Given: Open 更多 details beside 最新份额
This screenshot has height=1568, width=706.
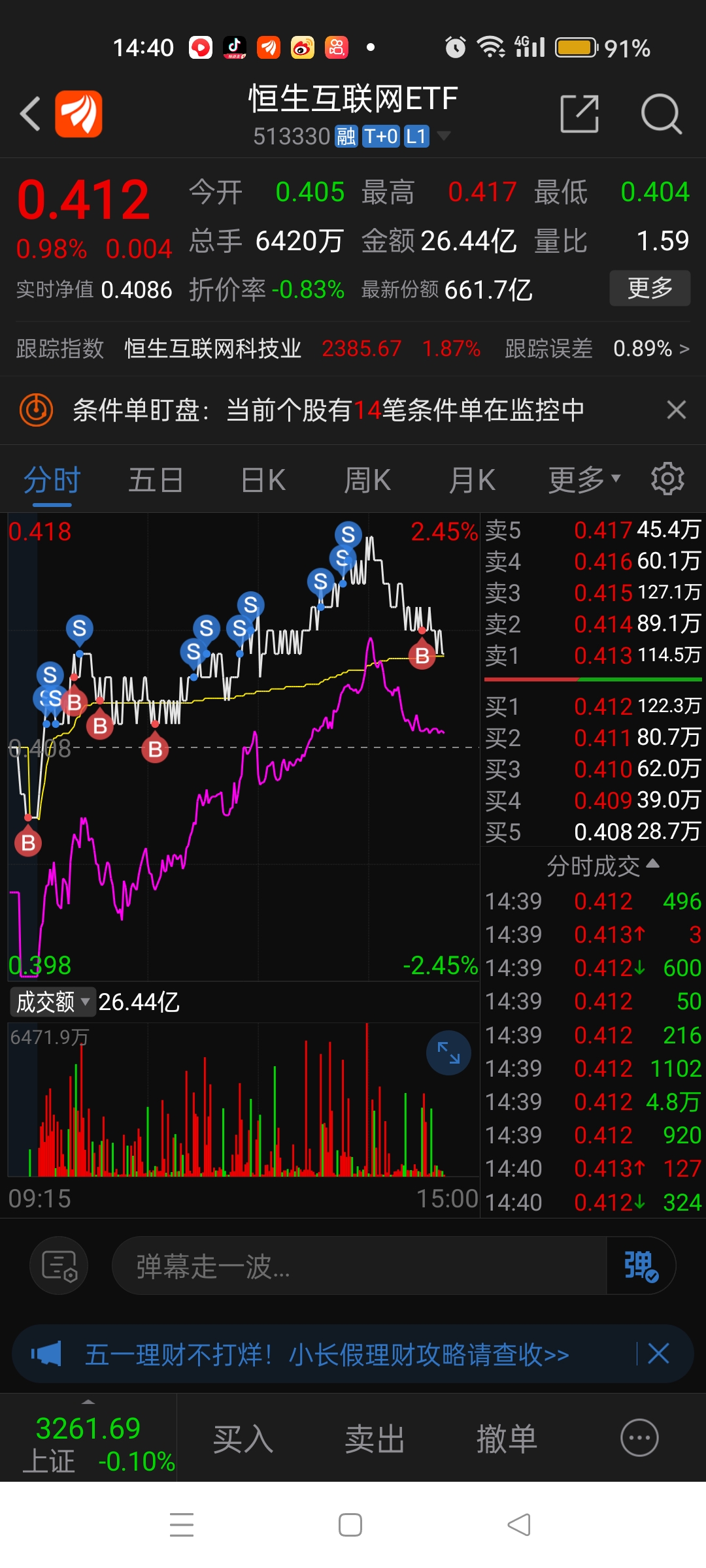Looking at the screenshot, I should 649,287.
